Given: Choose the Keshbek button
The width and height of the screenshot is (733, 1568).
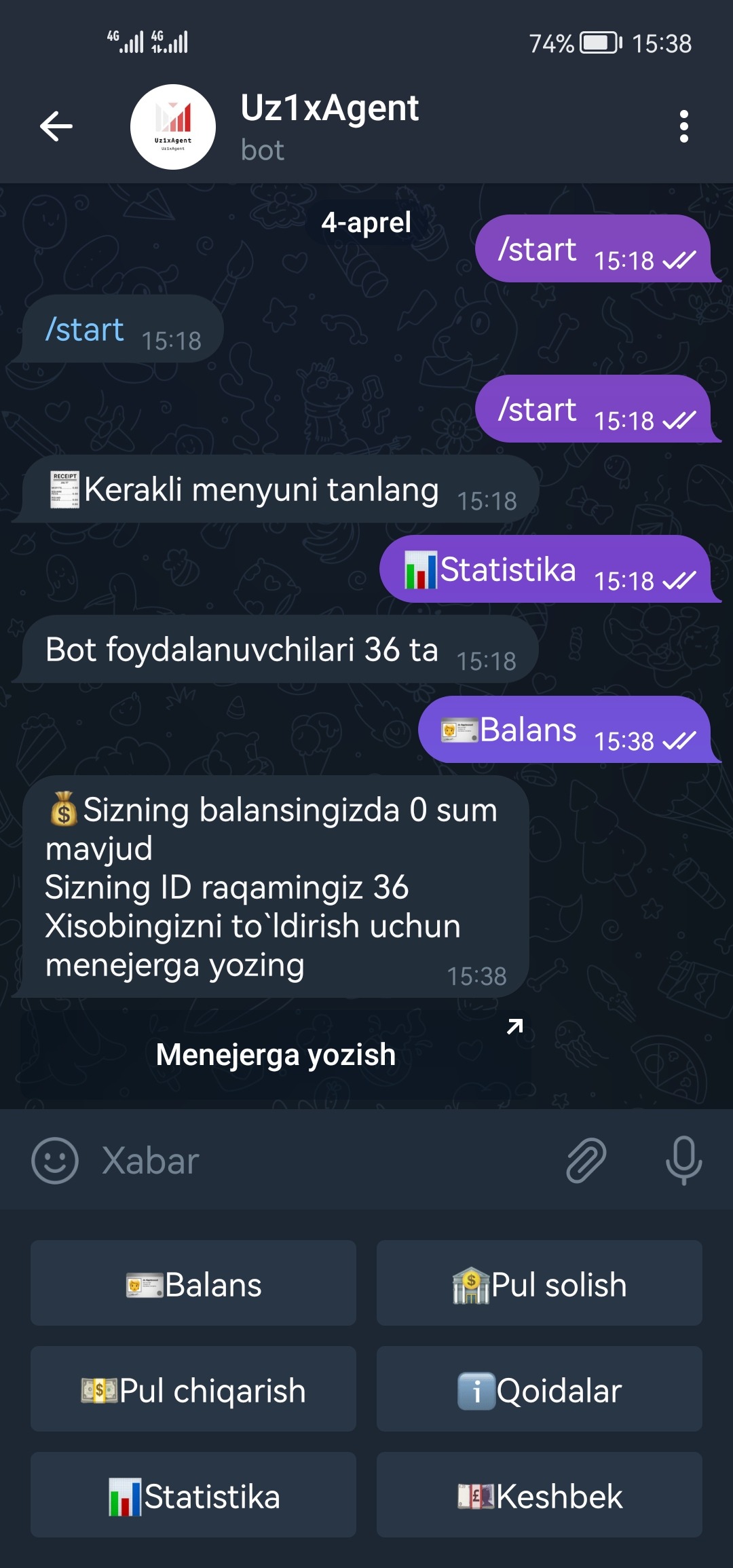Looking at the screenshot, I should click(x=540, y=1495).
